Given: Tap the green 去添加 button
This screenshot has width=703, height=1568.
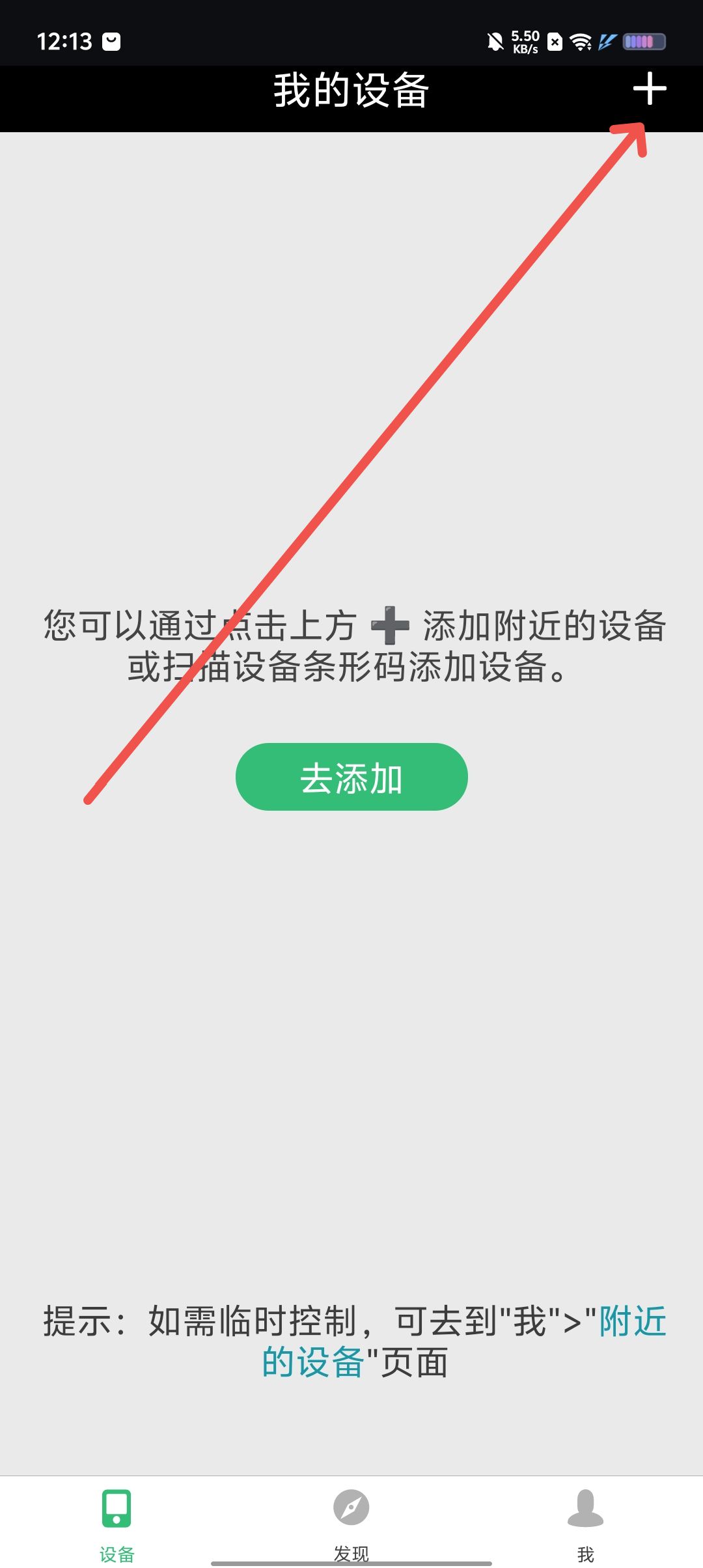Looking at the screenshot, I should (x=351, y=777).
